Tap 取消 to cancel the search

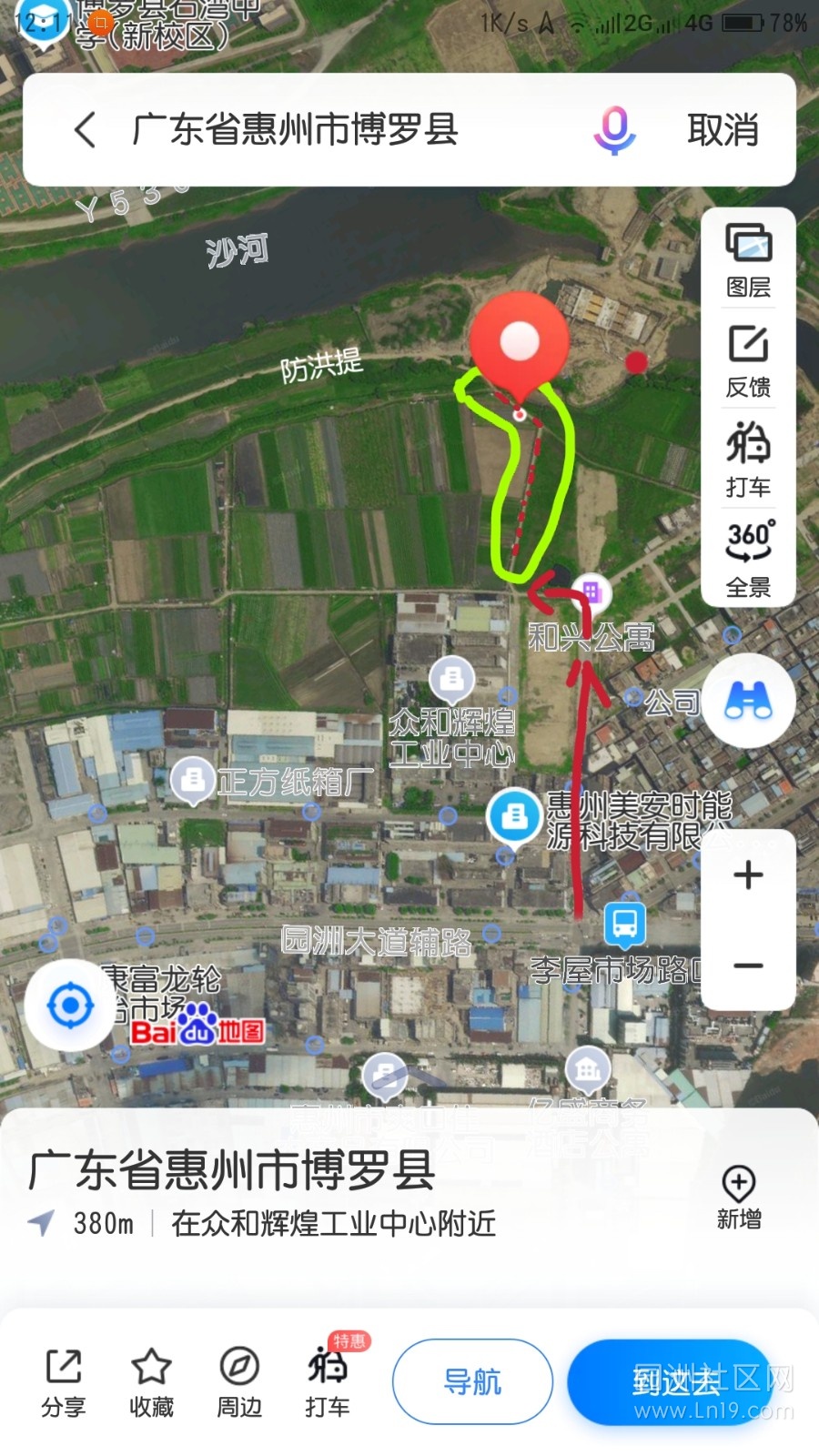723,130
